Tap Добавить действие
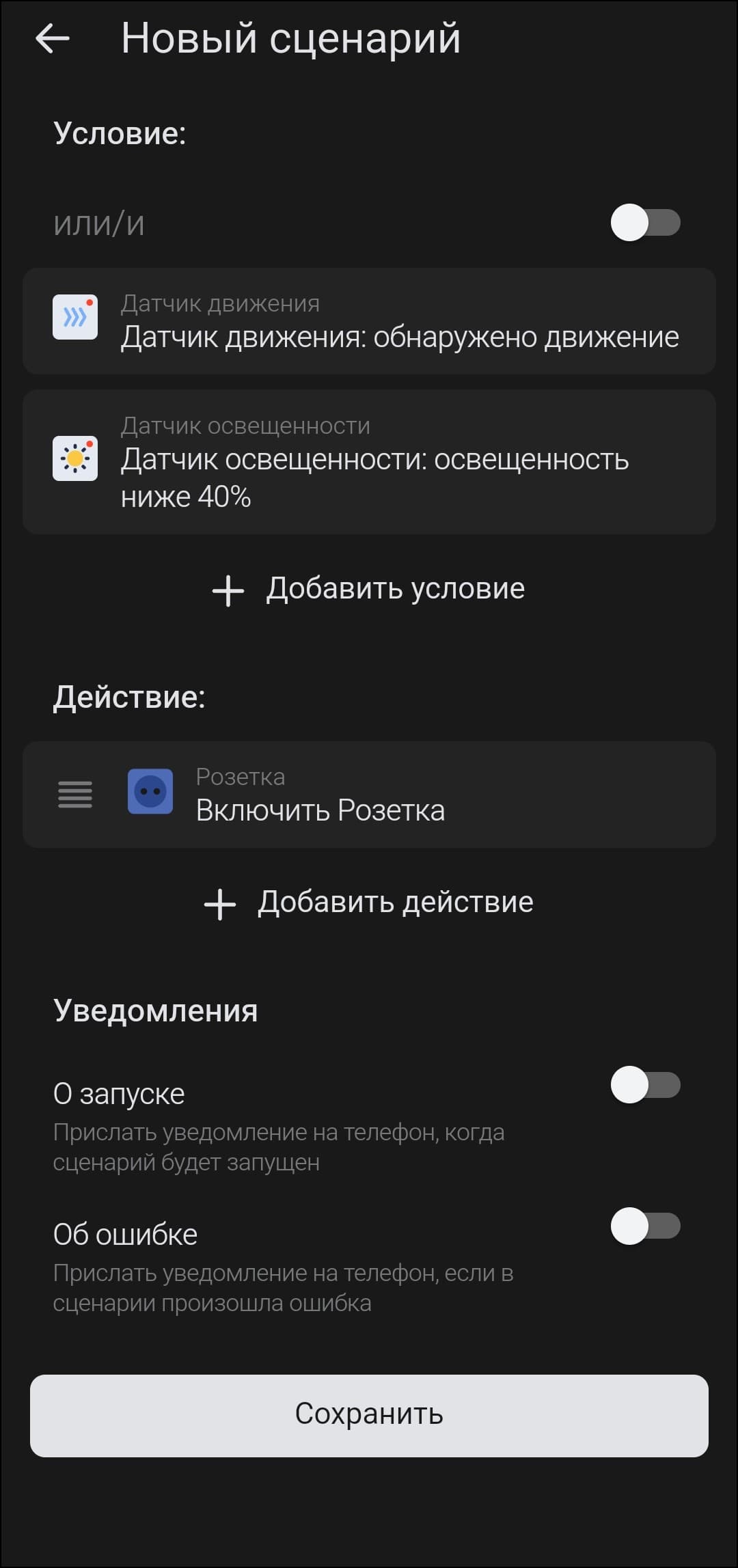 coord(369,903)
